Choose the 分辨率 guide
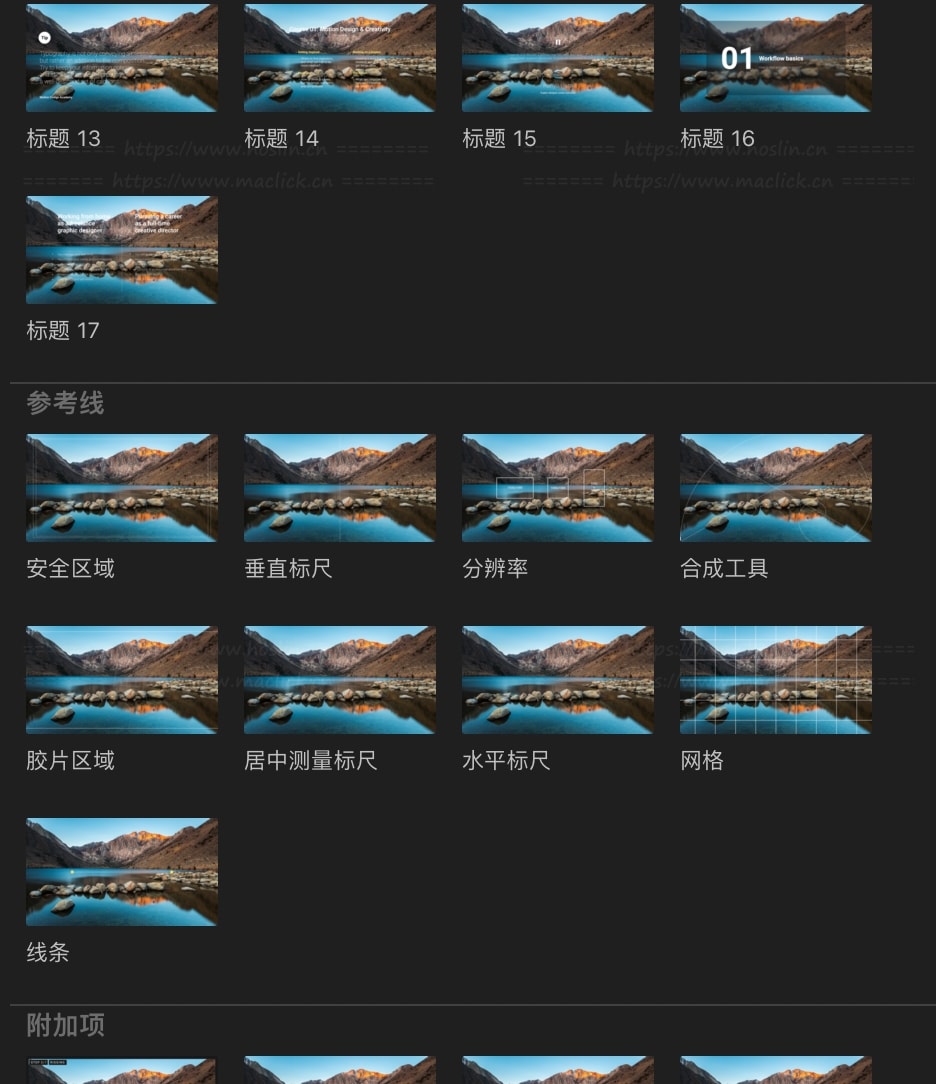936x1084 pixels. point(558,488)
